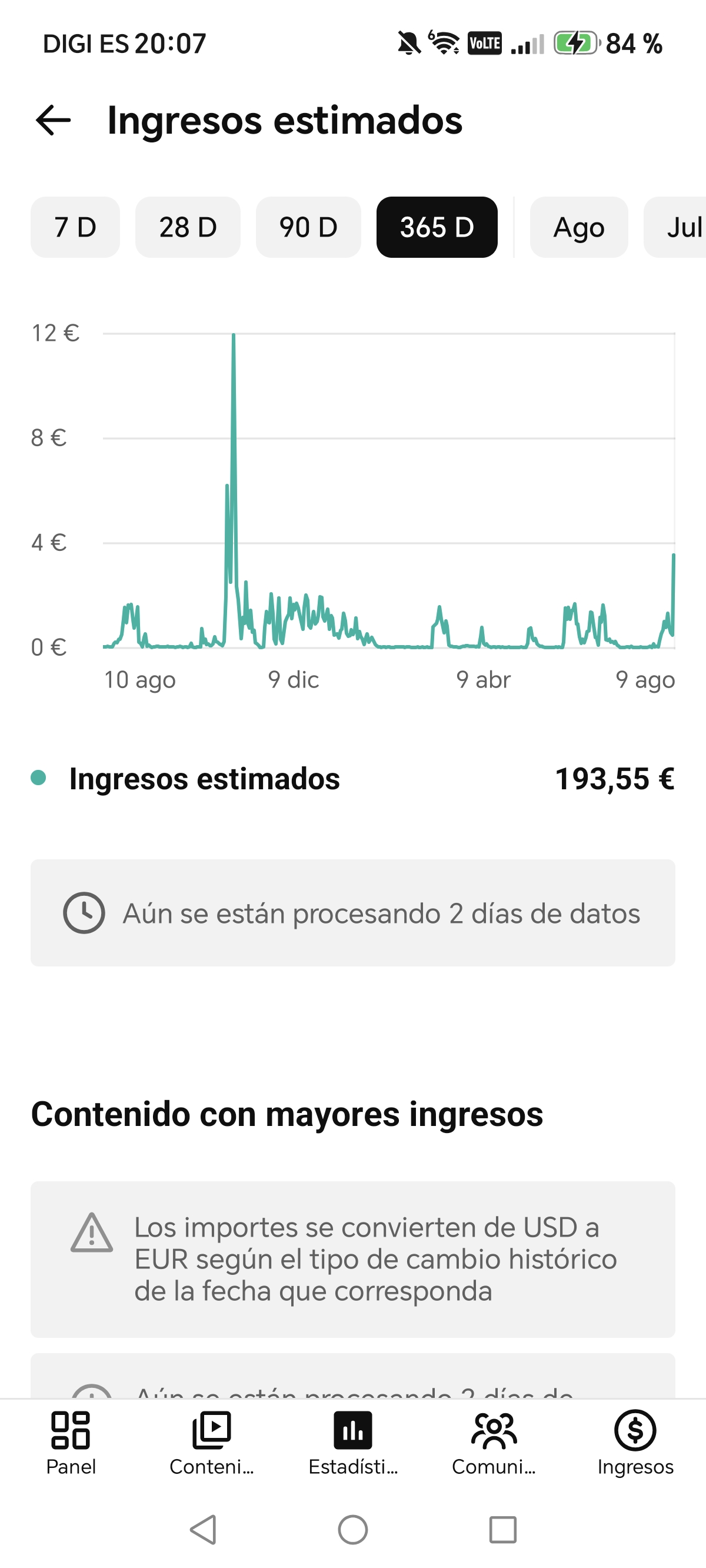Go to the Comunidad tab
706x1568 pixels.
point(494,1443)
